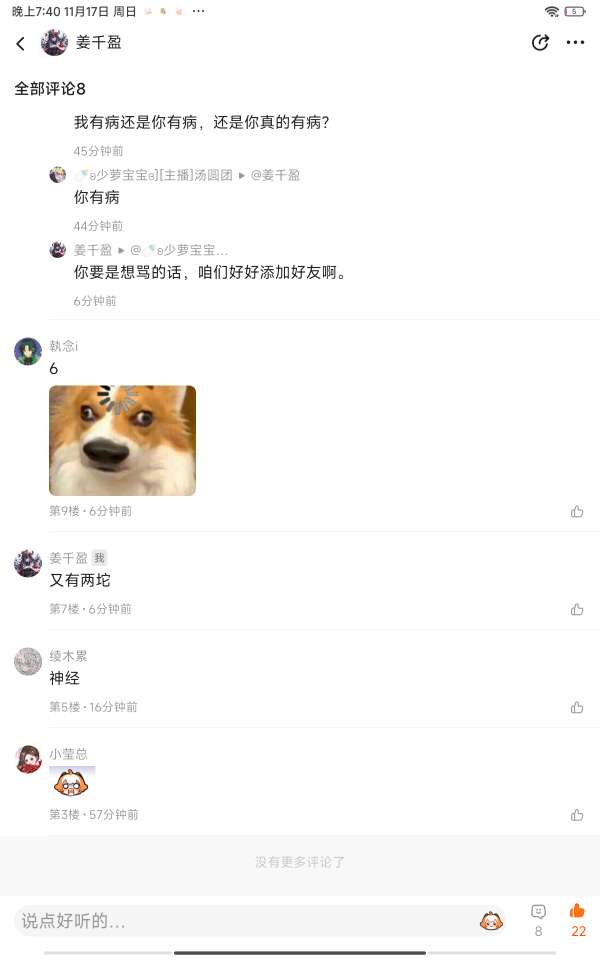Tap the share icon in the header

(540, 43)
